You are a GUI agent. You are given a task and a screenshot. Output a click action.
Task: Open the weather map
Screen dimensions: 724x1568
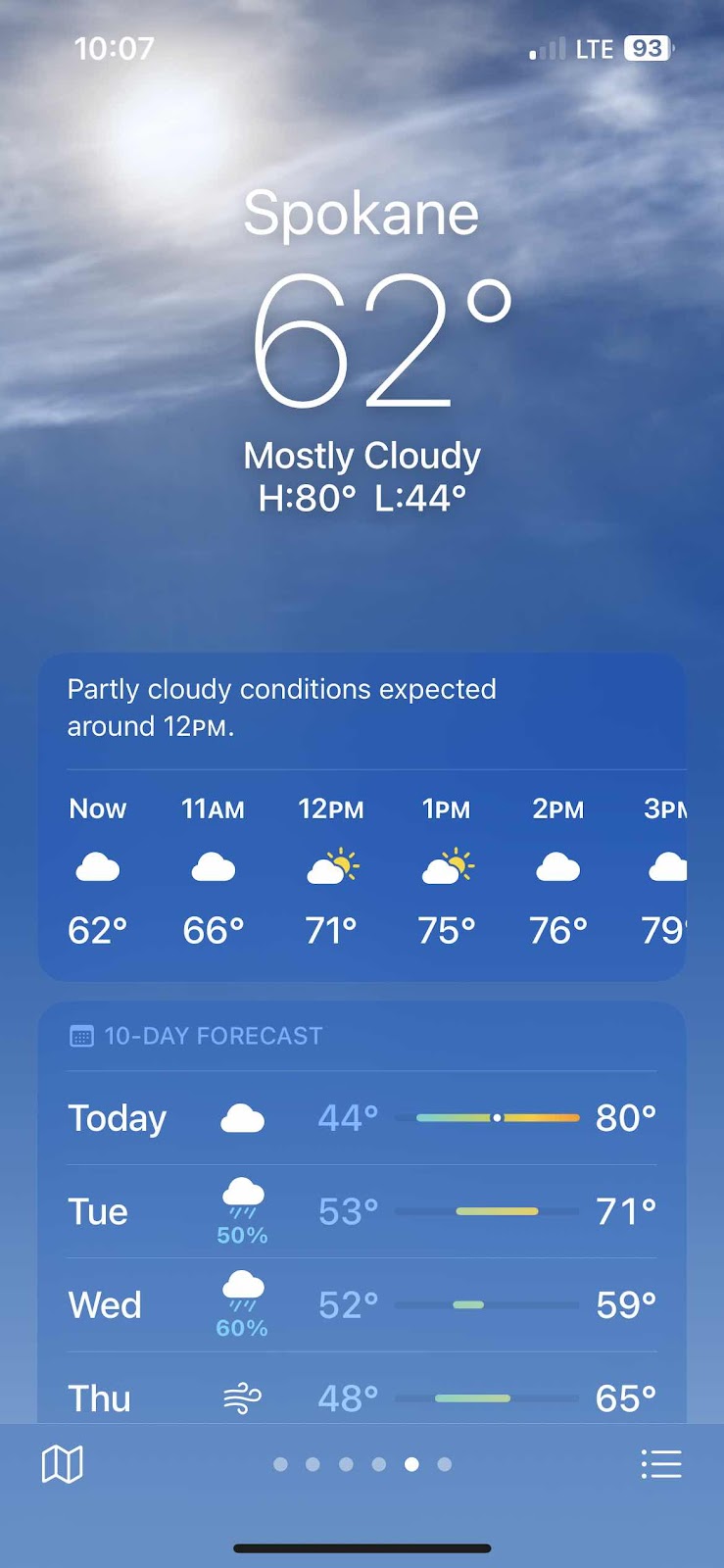pos(62,1464)
